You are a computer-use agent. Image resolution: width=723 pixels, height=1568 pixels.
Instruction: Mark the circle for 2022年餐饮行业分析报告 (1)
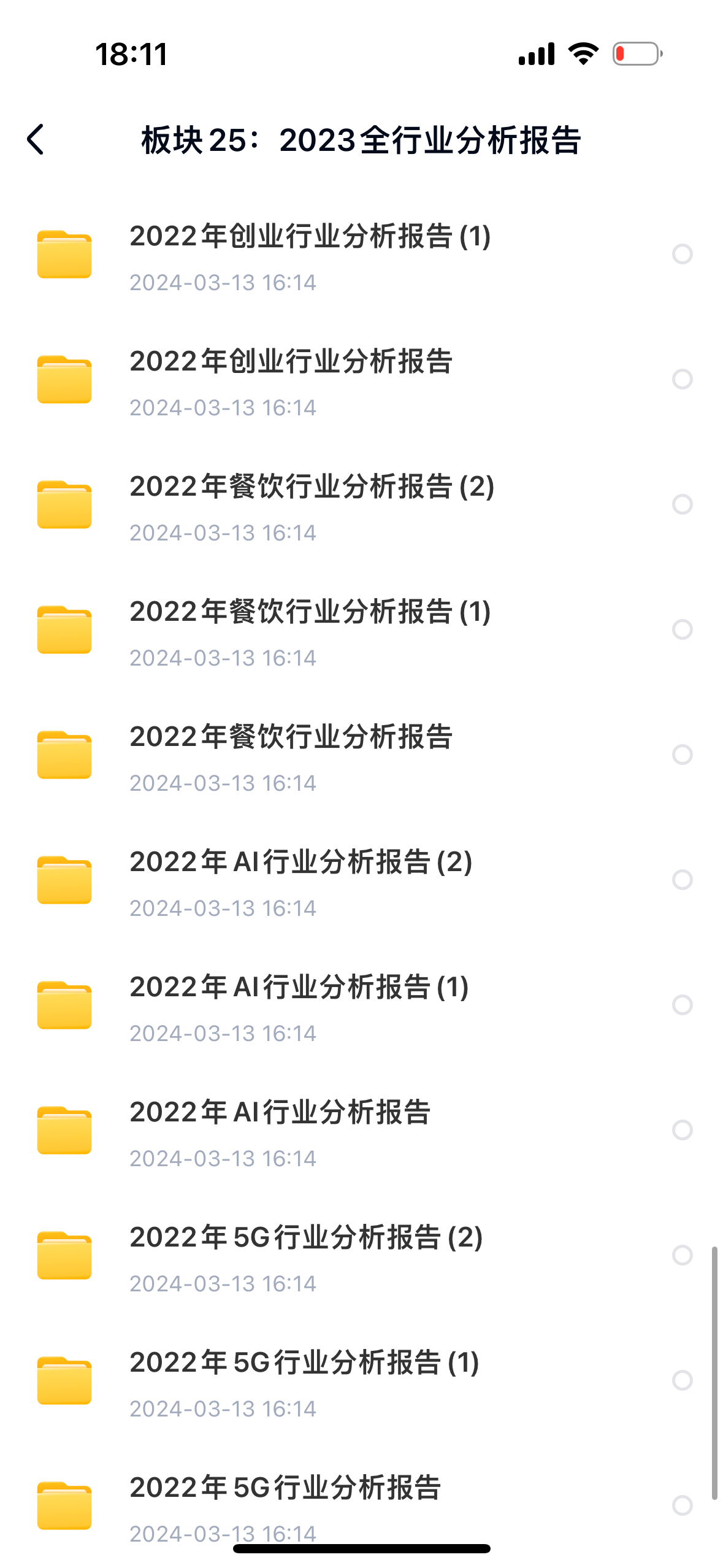tap(682, 629)
